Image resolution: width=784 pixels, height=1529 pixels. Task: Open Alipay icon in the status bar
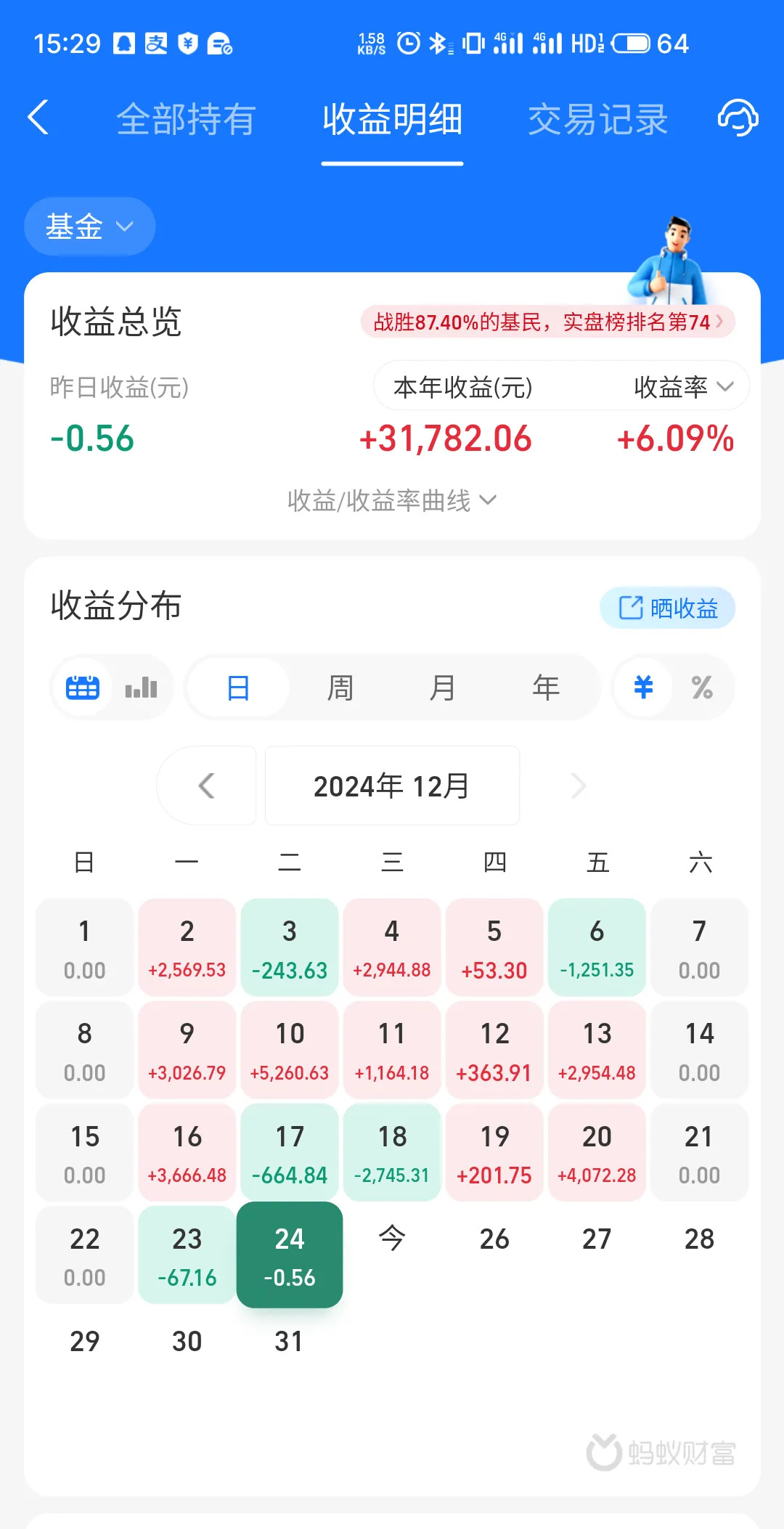(156, 43)
